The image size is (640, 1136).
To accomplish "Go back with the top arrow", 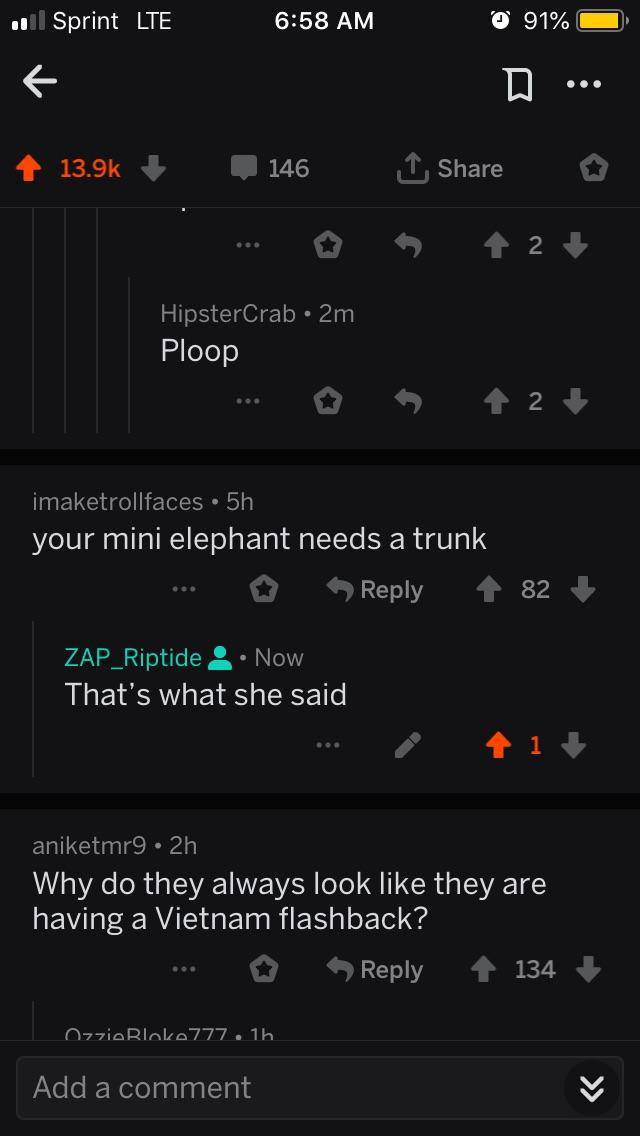I will click(40, 84).
